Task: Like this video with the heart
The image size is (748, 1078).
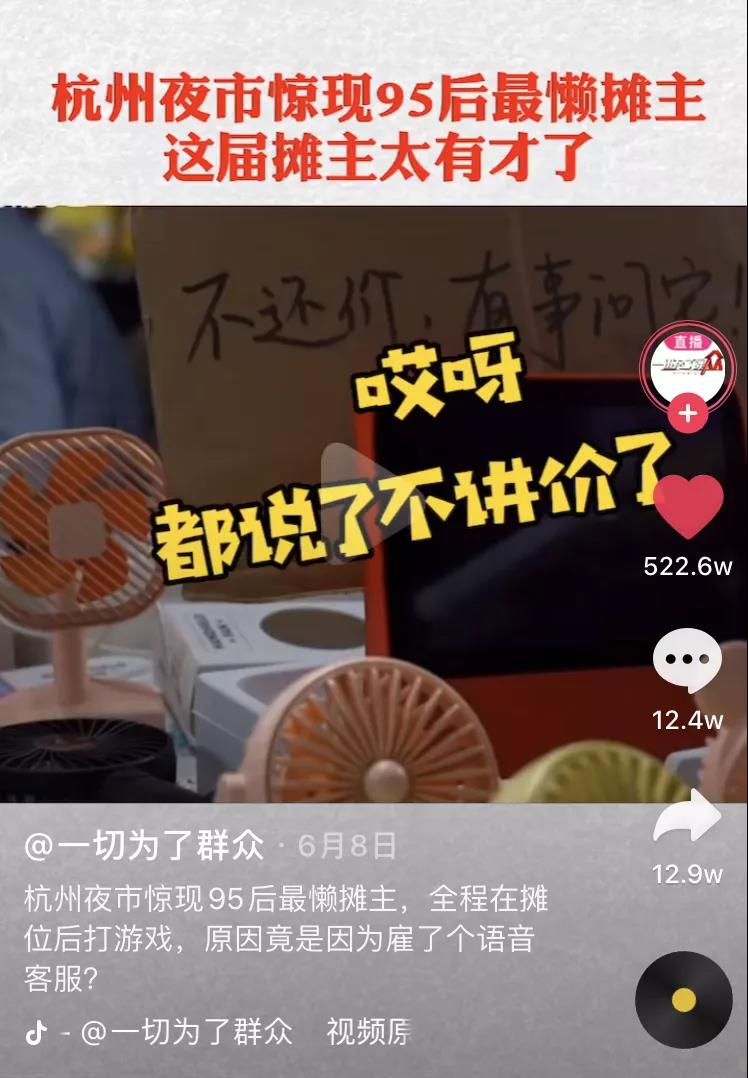Action: 687,507
